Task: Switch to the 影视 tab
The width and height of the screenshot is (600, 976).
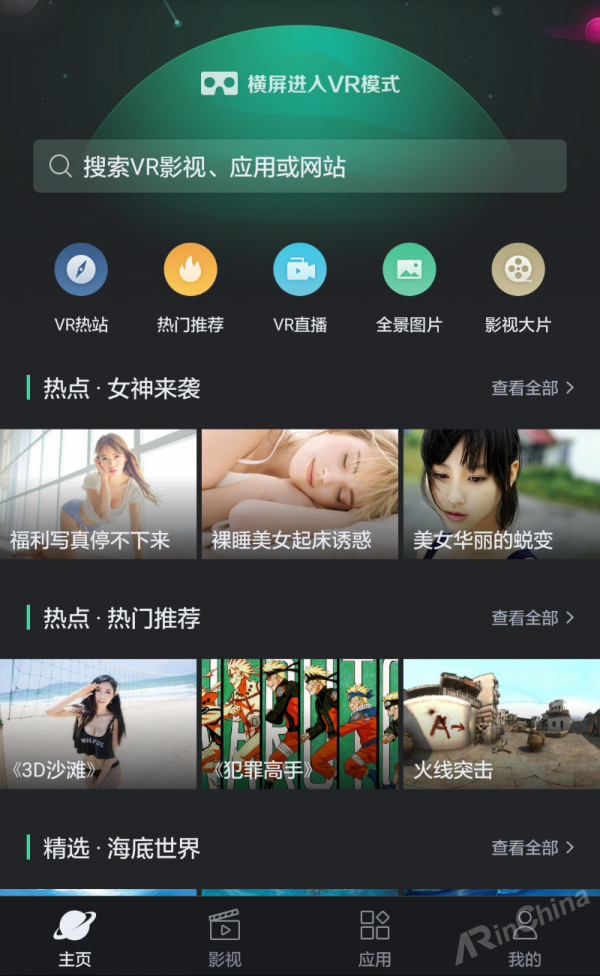Action: click(x=225, y=937)
